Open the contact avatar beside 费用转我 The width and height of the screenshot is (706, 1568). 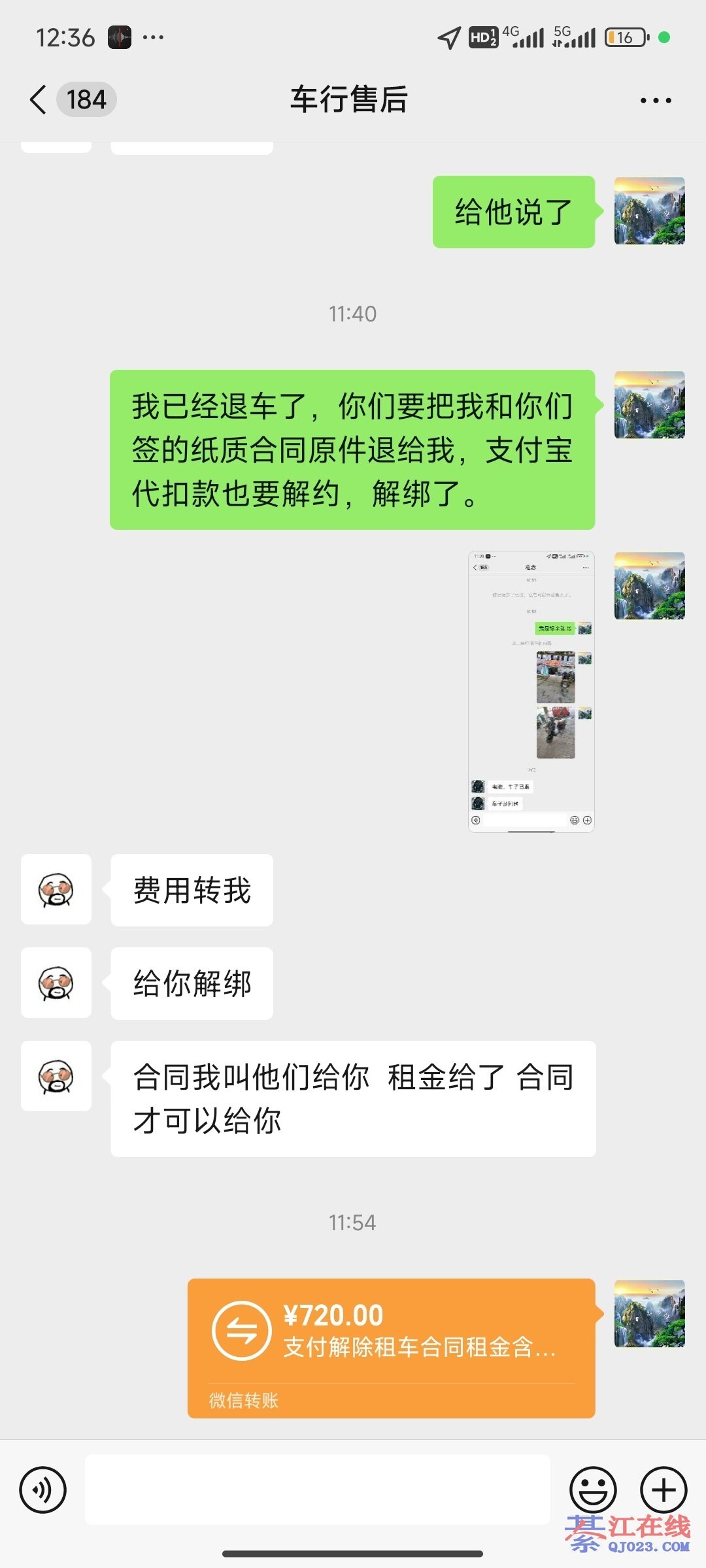pyautogui.click(x=56, y=889)
